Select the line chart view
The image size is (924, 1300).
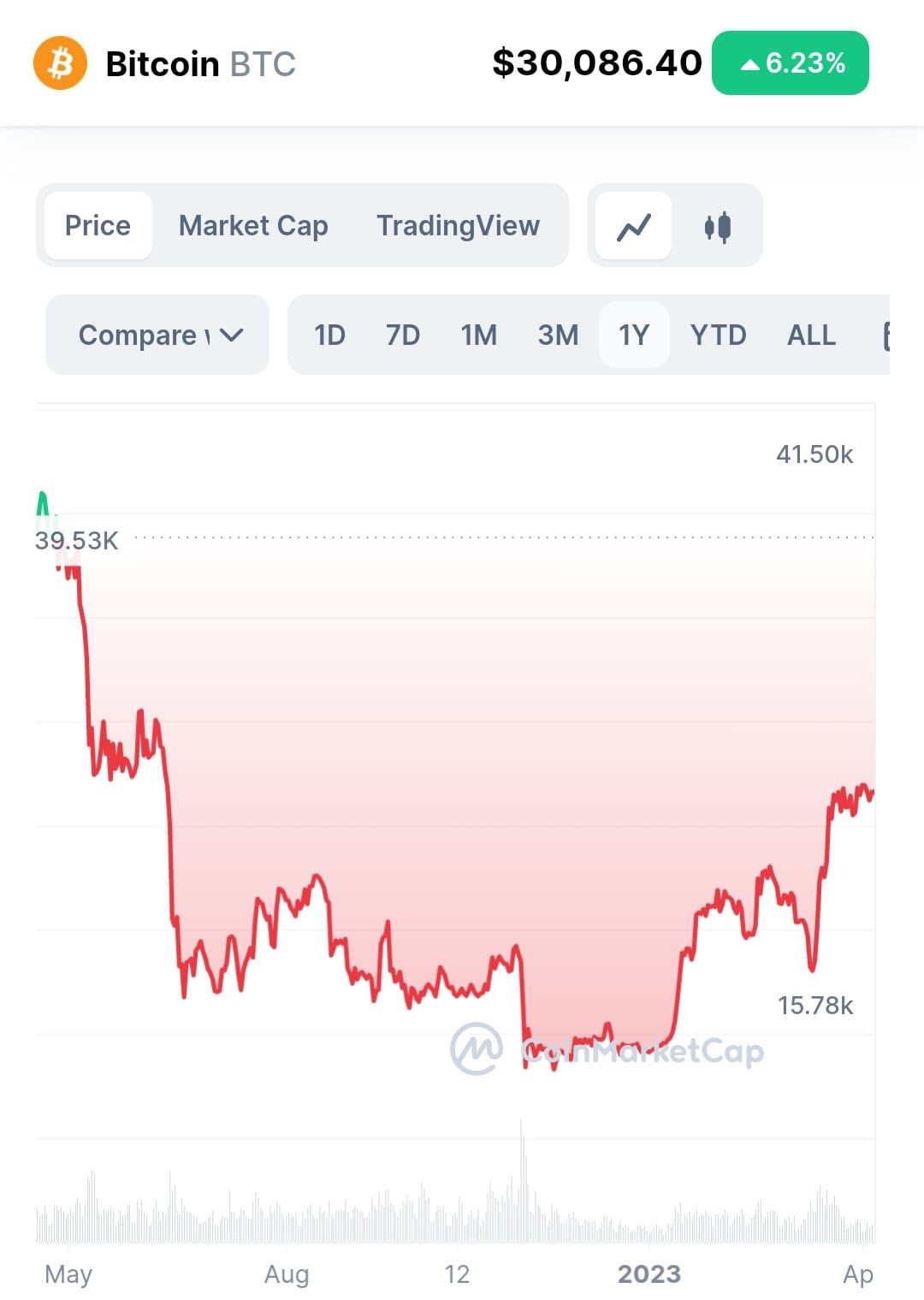[x=634, y=227]
